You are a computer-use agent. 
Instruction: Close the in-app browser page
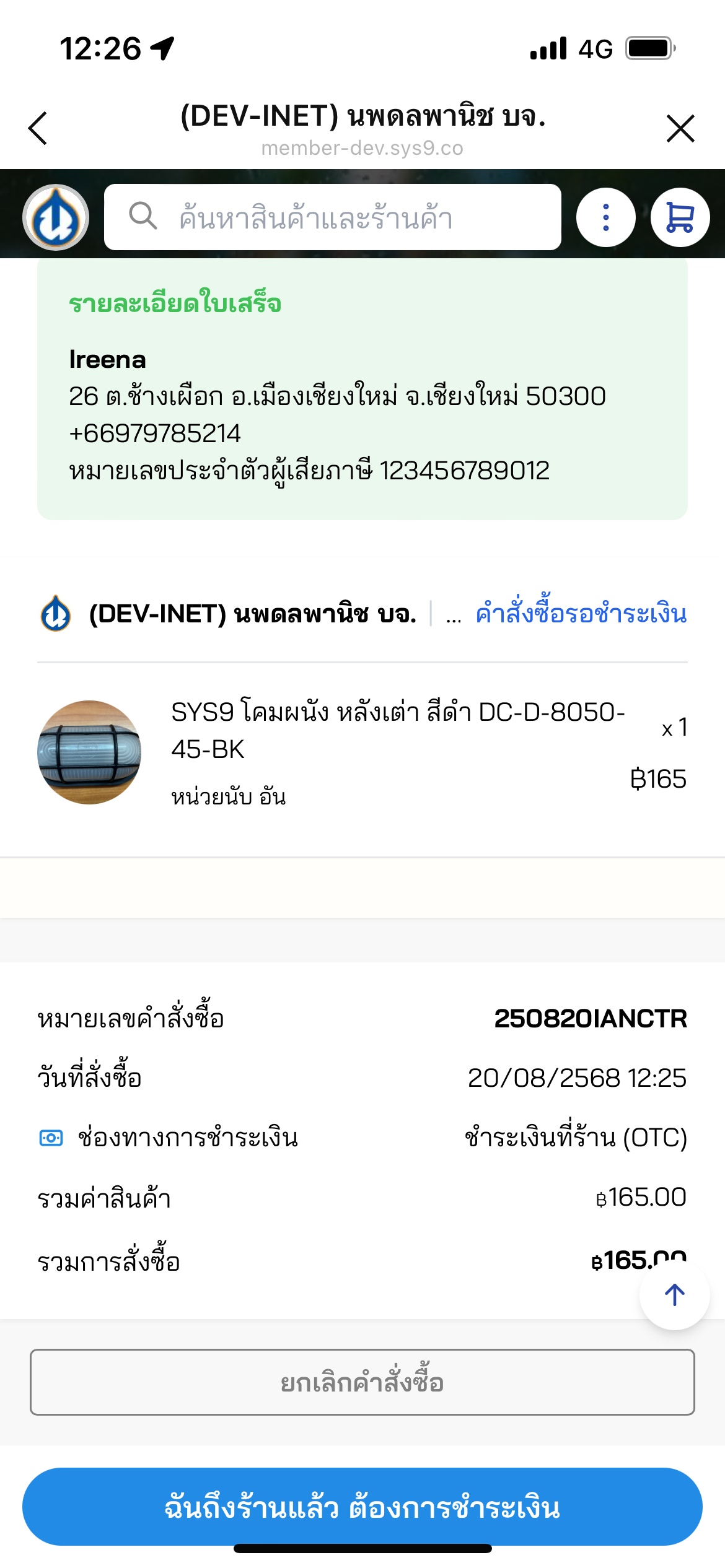pyautogui.click(x=680, y=128)
